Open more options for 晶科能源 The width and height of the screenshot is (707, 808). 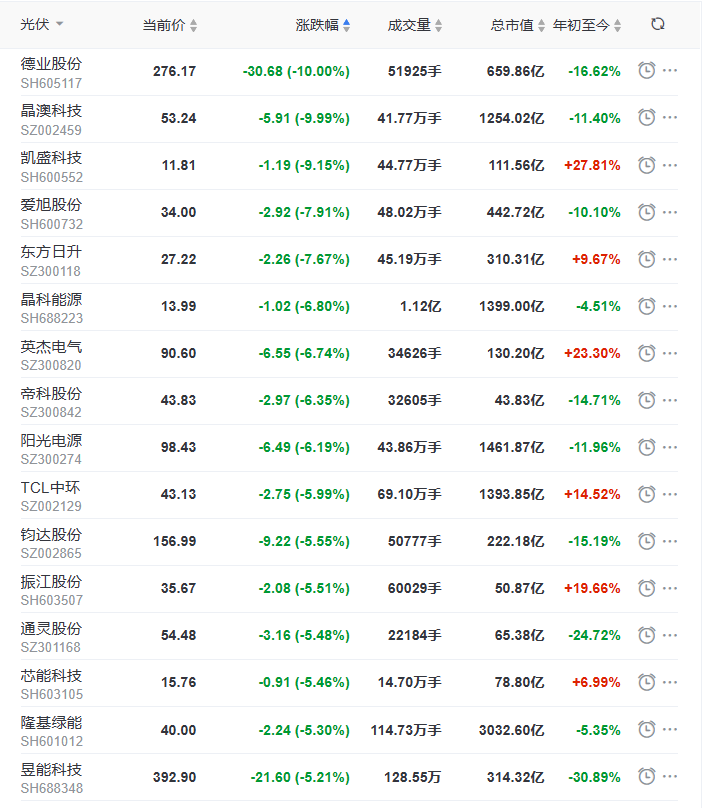tap(670, 306)
